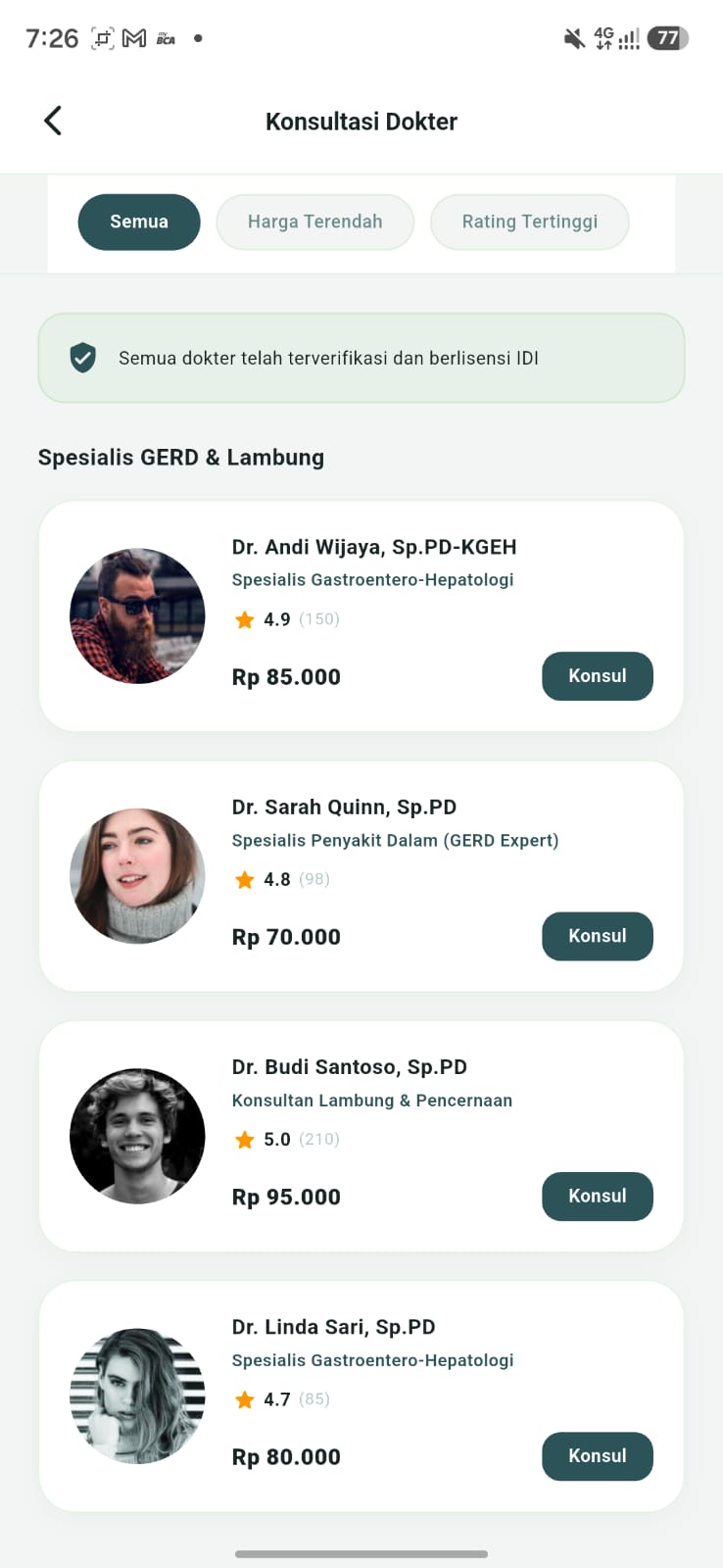Go back from Konsultasi Dokter
The width and height of the screenshot is (723, 1568).
(53, 121)
